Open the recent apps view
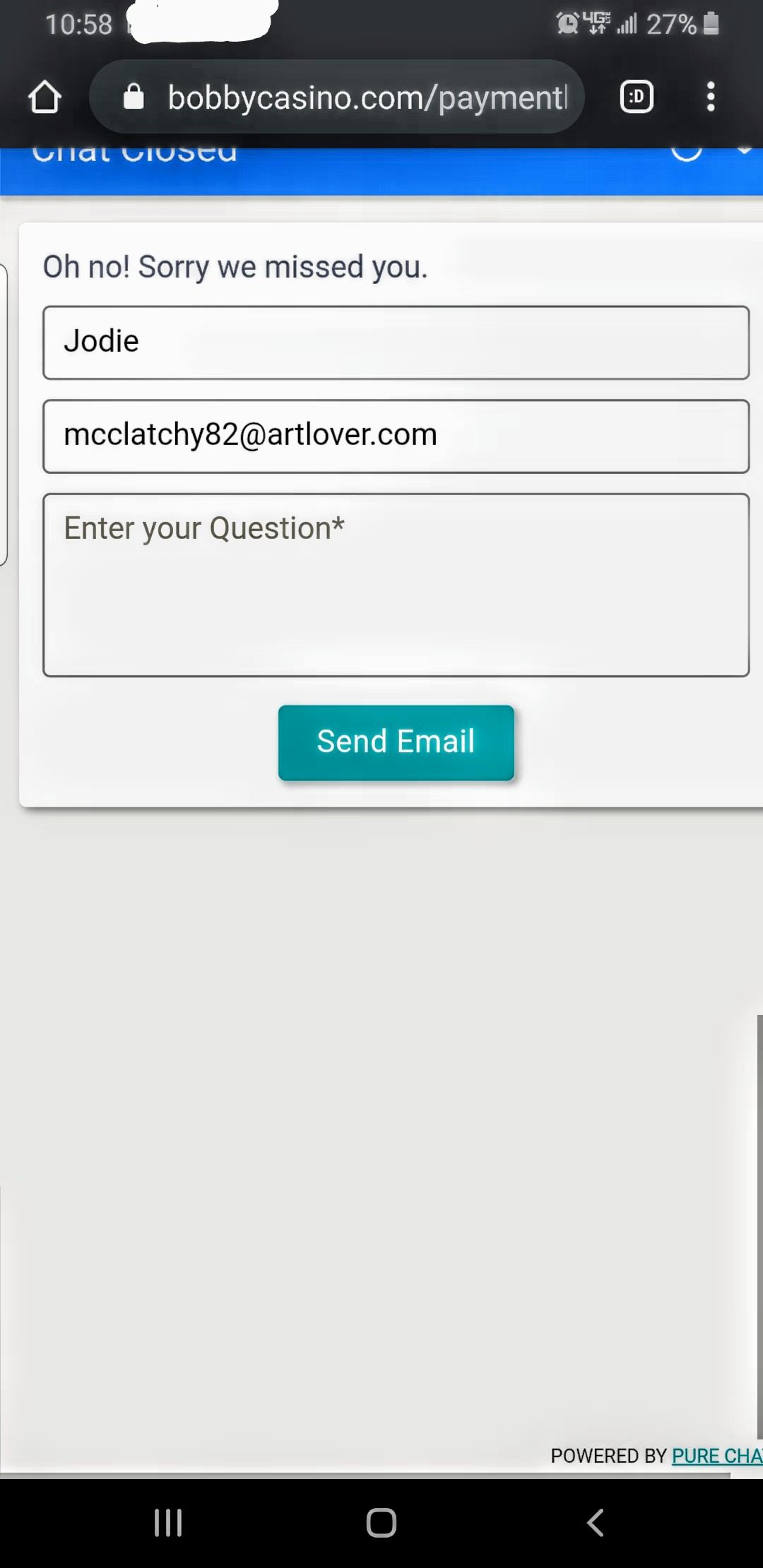 pos(168,1523)
